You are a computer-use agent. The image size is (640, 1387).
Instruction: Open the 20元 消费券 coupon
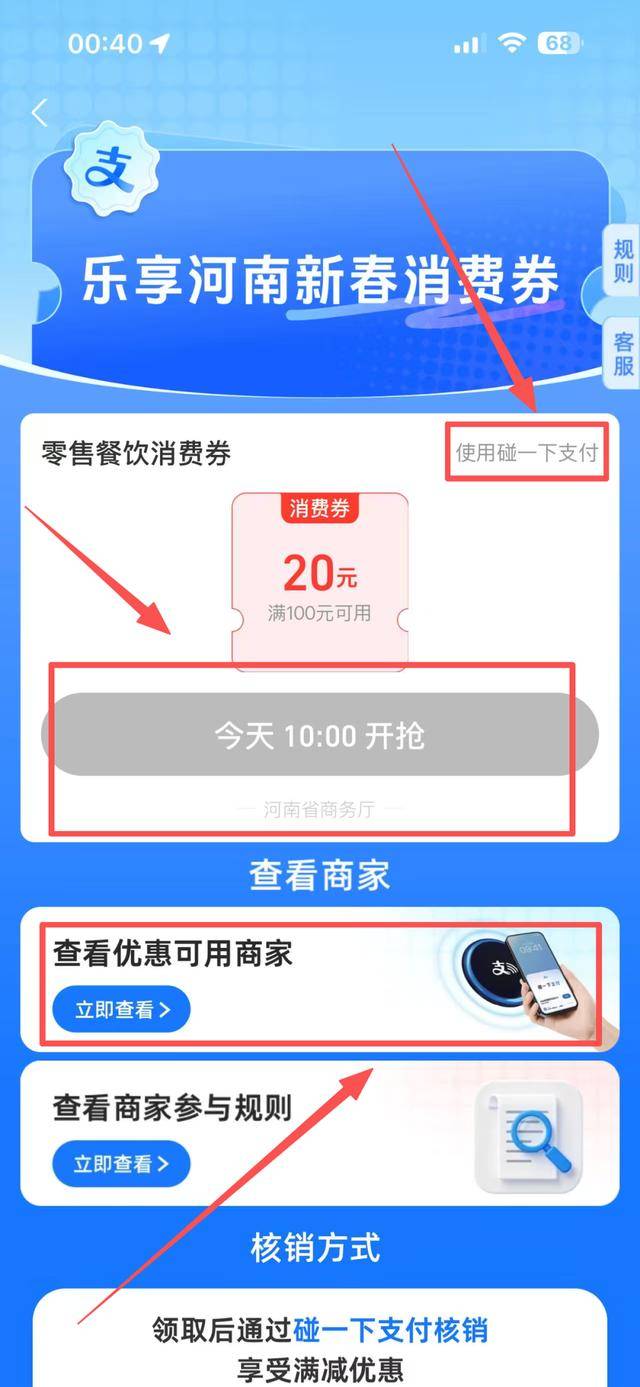[319, 582]
